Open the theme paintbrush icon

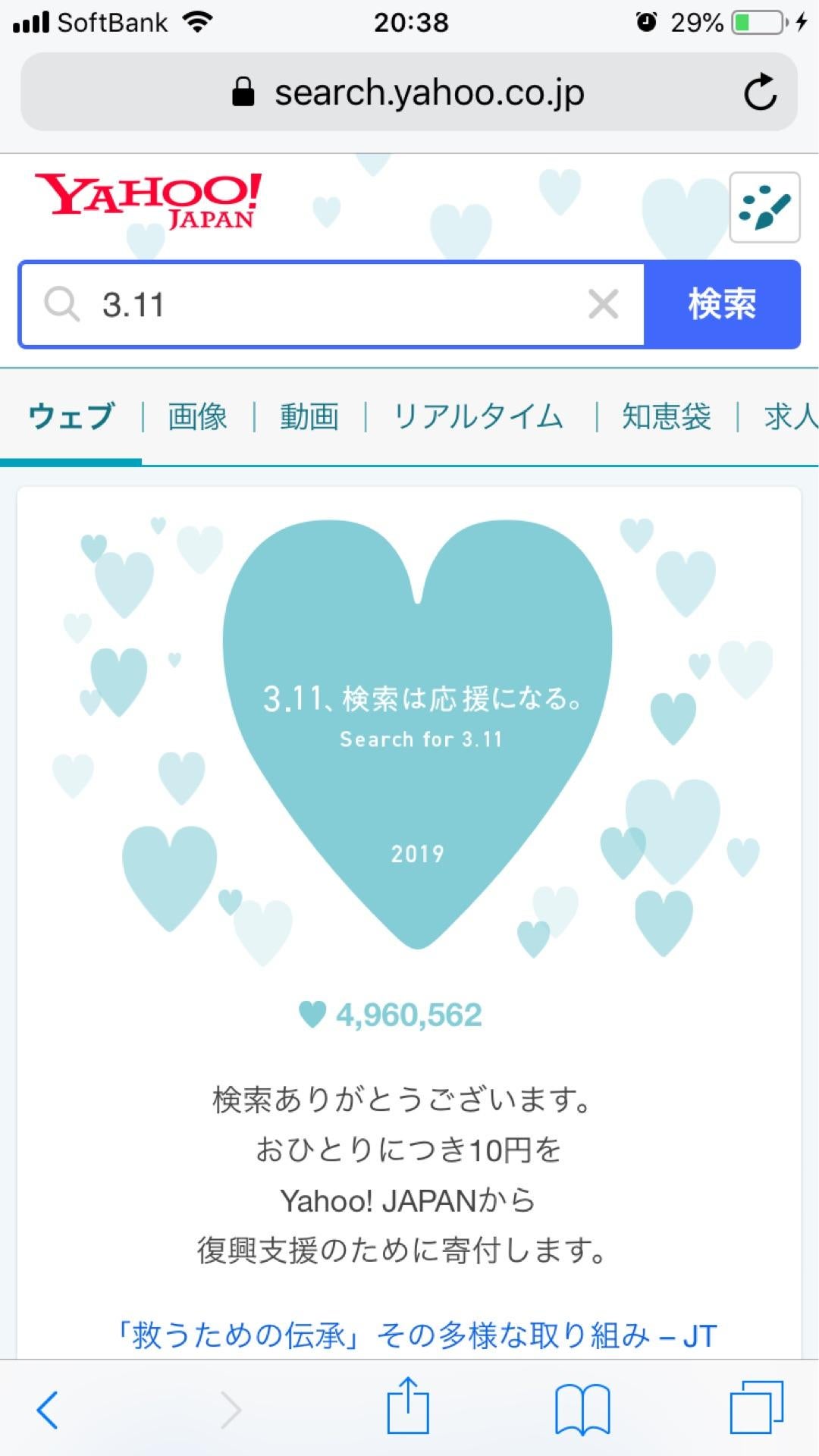click(764, 207)
